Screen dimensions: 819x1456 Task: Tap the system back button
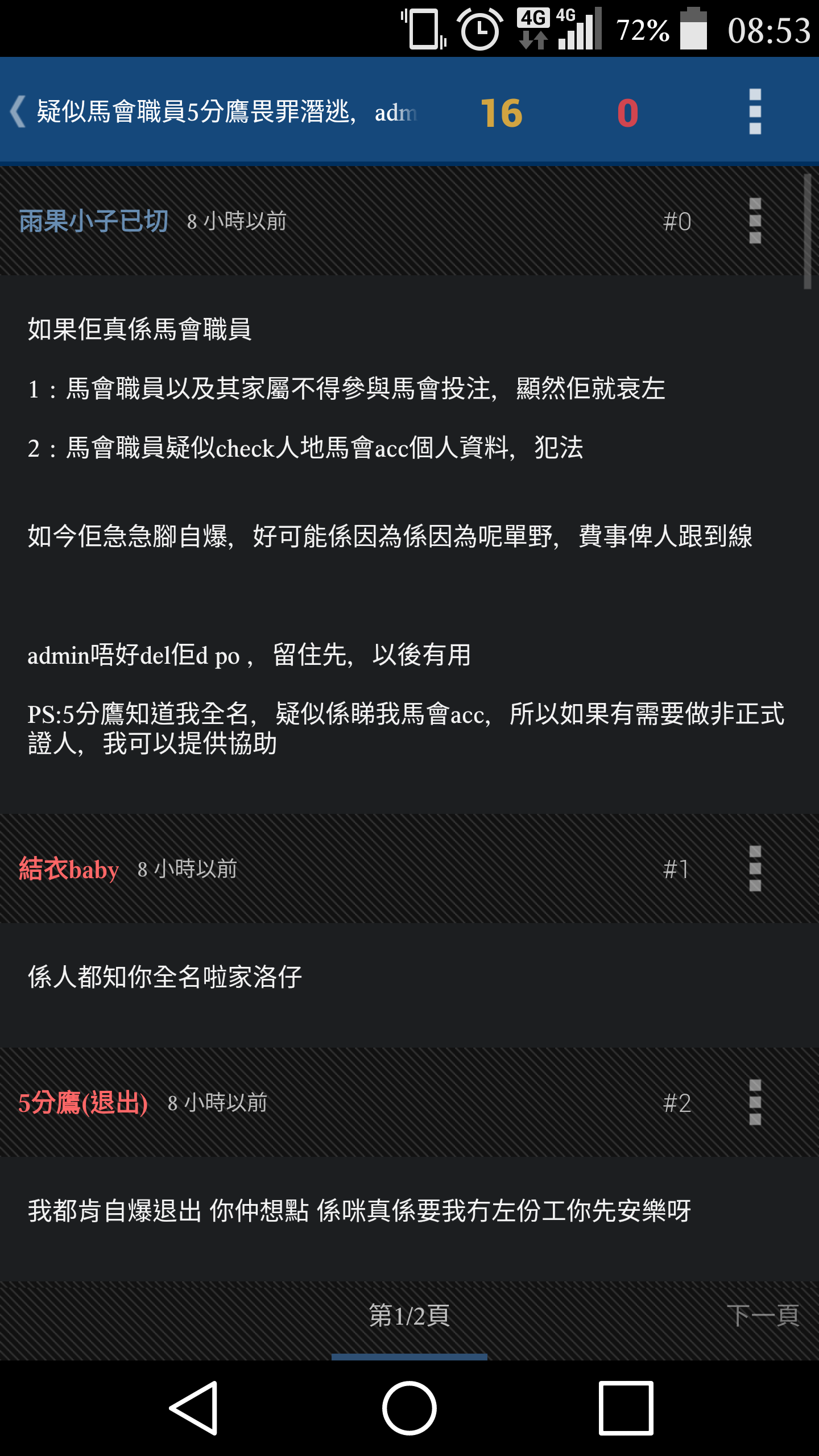[x=193, y=1408]
